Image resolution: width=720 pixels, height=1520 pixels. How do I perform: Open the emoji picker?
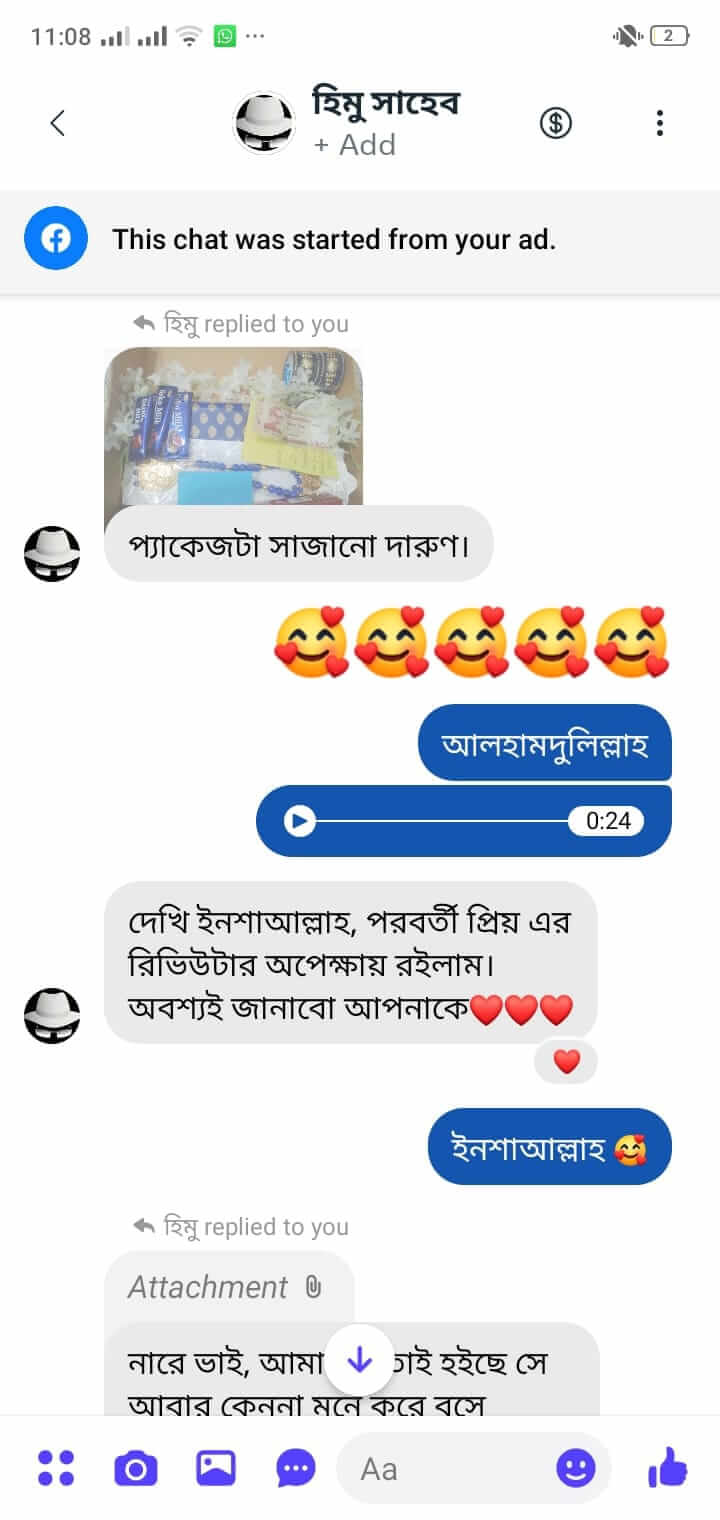[x=576, y=1468]
